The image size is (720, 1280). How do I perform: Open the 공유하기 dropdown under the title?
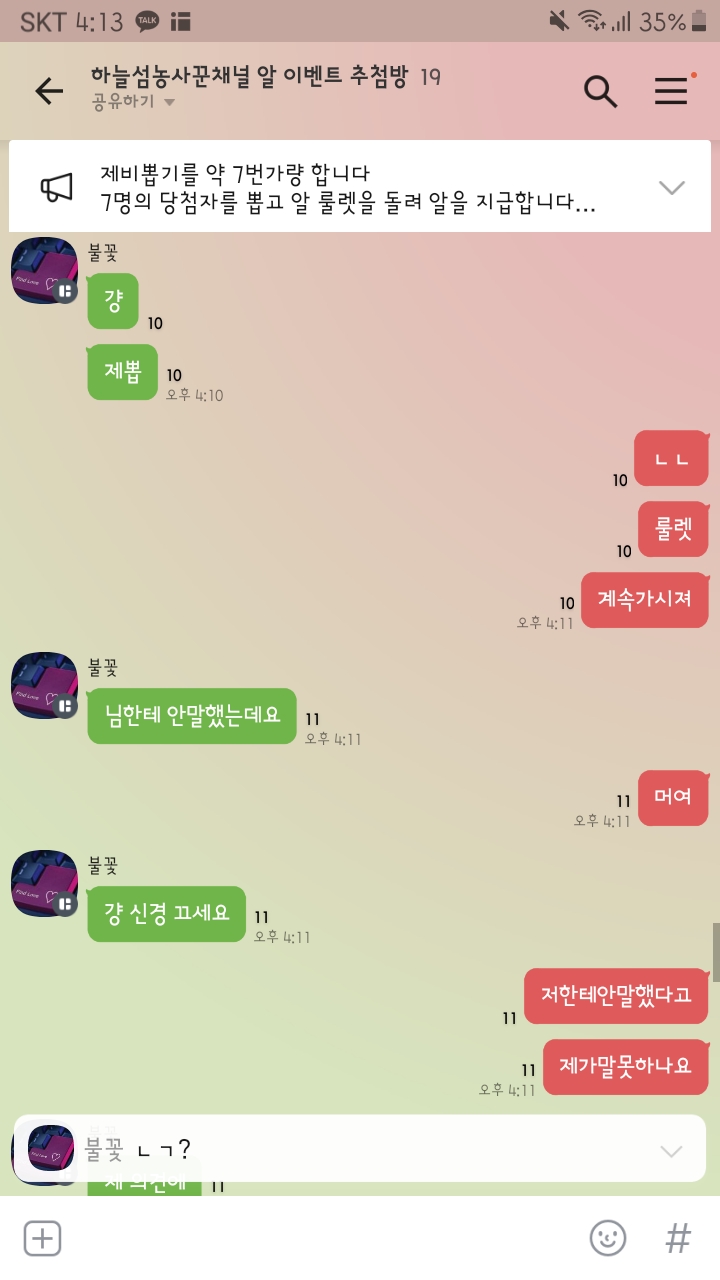(x=134, y=101)
